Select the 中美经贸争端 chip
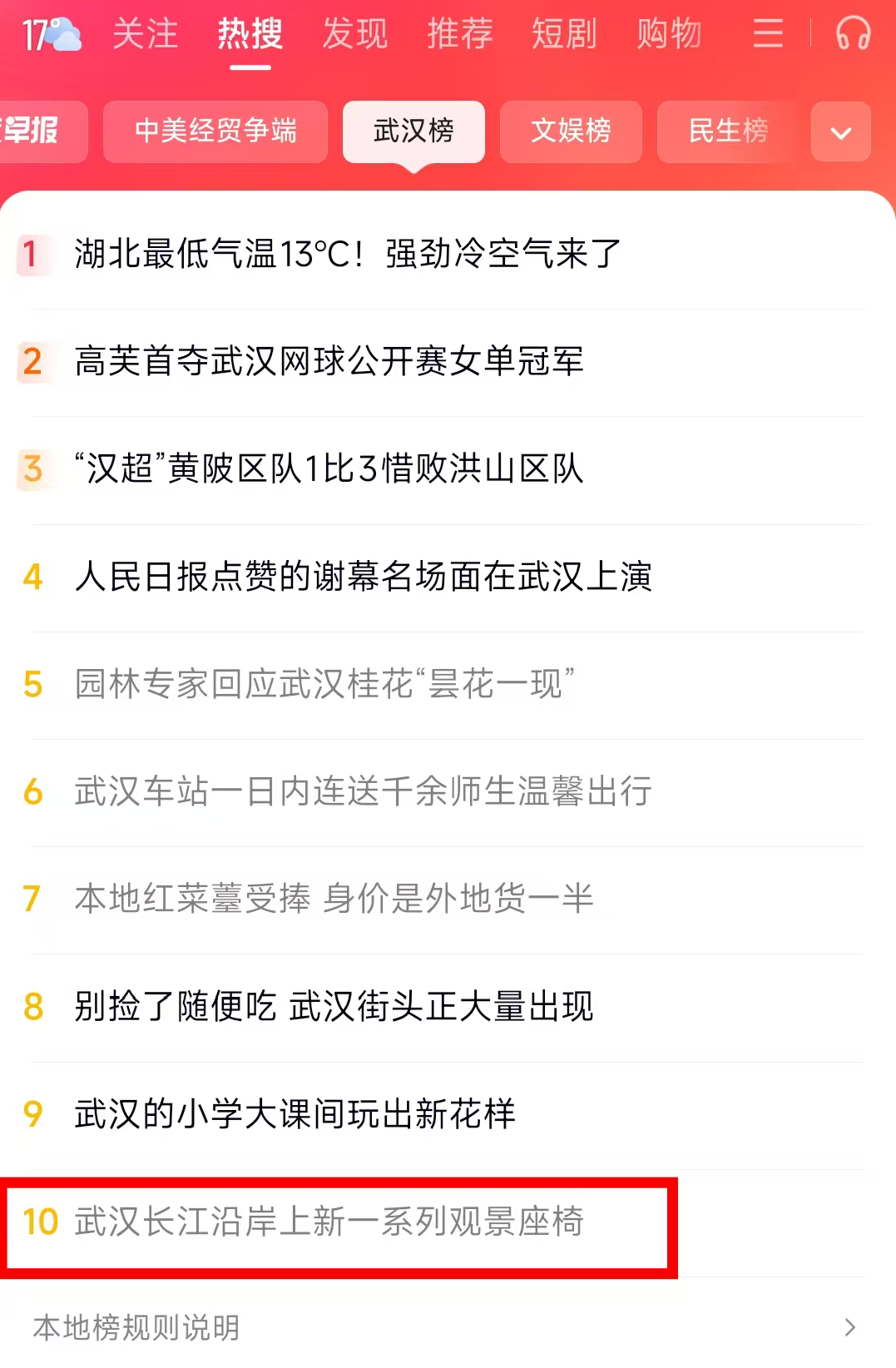This screenshot has height=1368, width=896. pyautogui.click(x=215, y=131)
